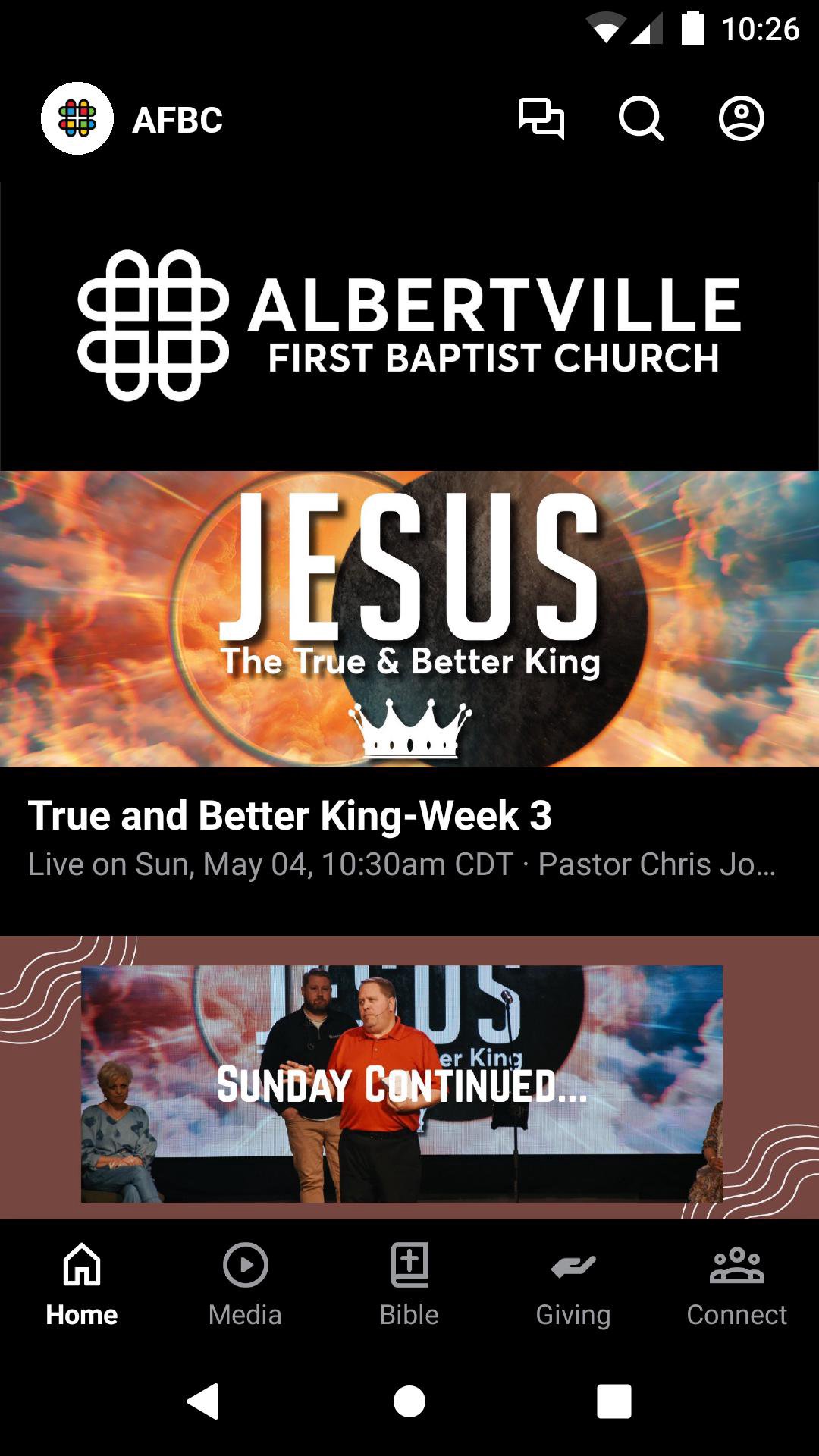Select the Home tab
This screenshot has height=1456, width=819.
pyautogui.click(x=82, y=1283)
